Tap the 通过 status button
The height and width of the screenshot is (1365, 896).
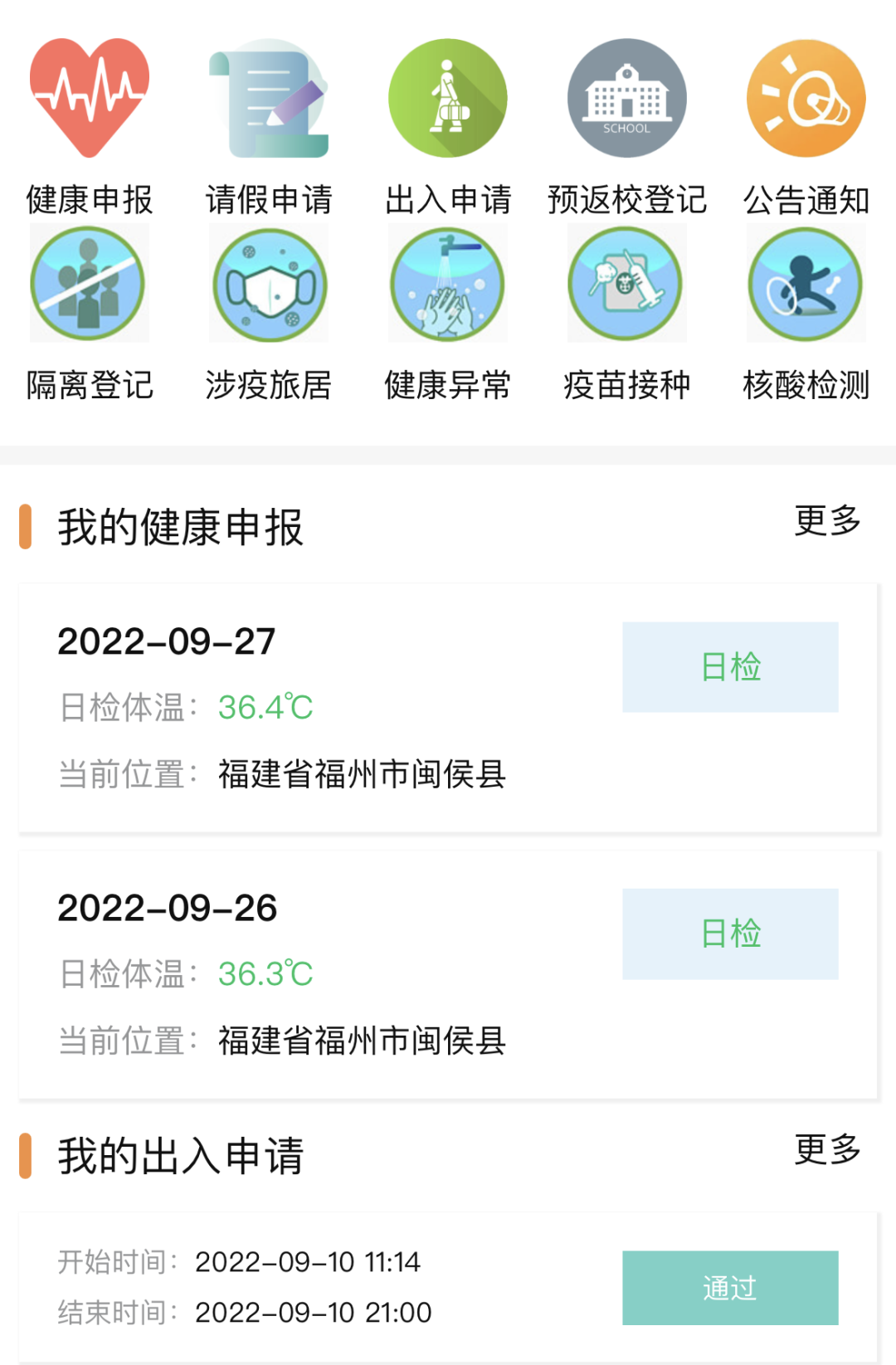(730, 1288)
